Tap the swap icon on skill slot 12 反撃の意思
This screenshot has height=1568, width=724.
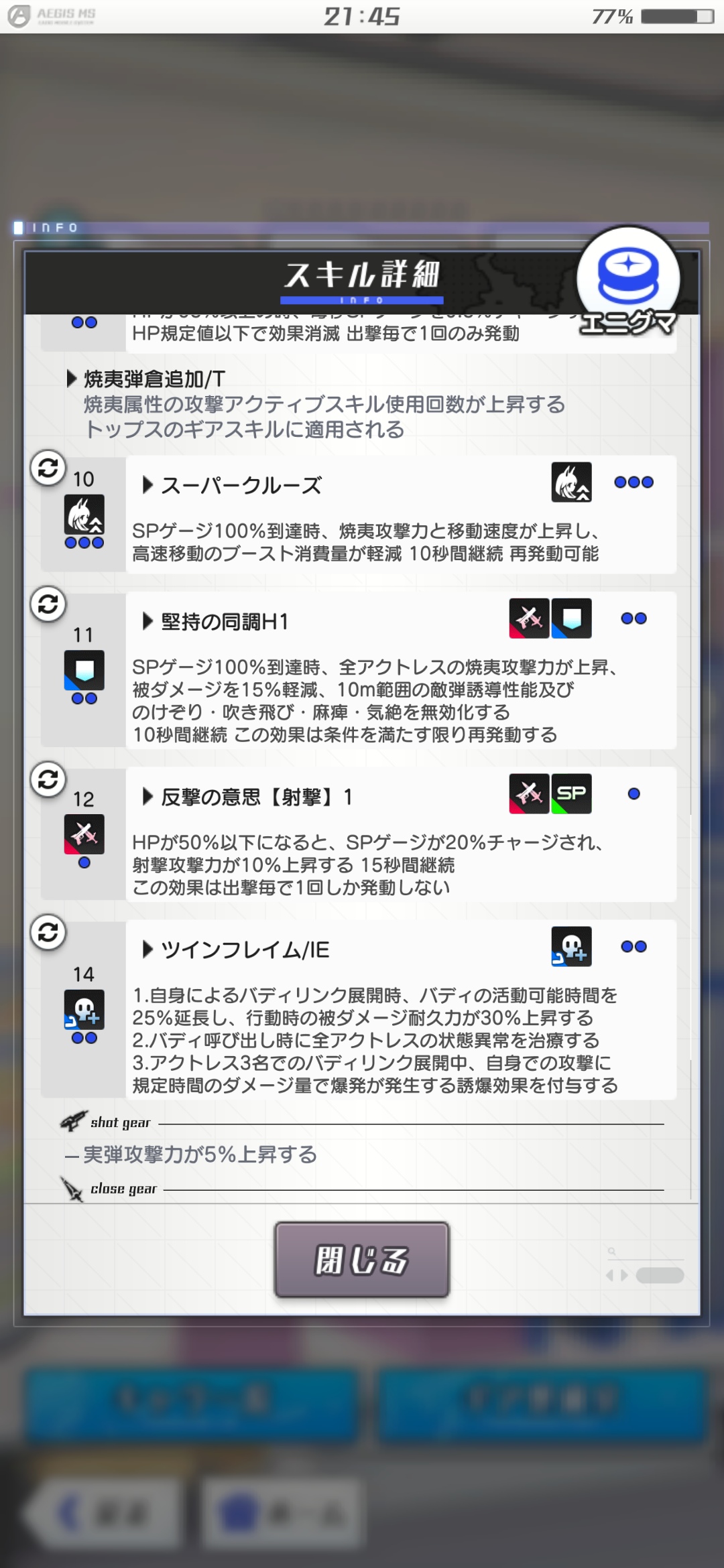(48, 779)
